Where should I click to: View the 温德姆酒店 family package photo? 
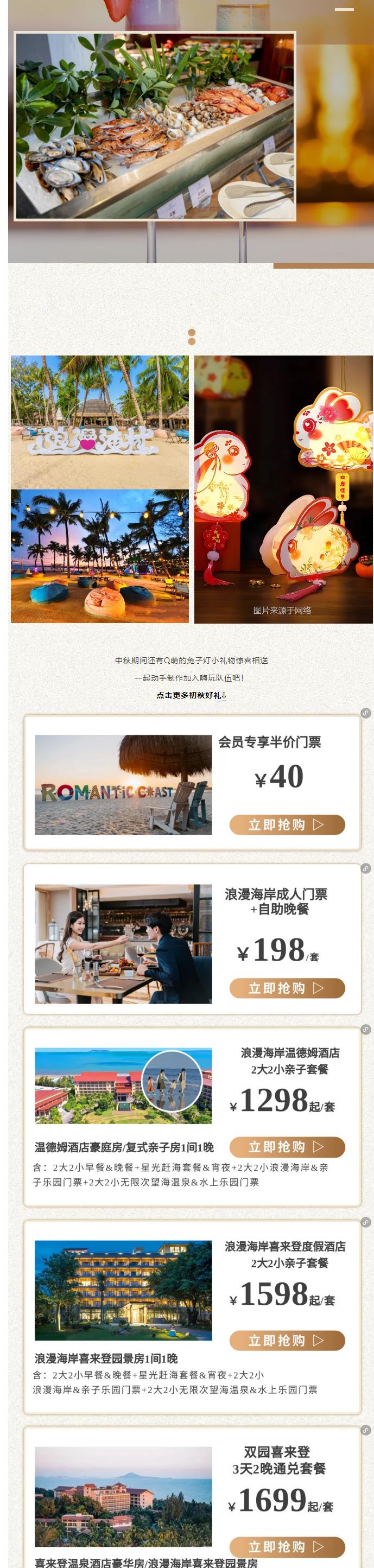pos(123,1085)
